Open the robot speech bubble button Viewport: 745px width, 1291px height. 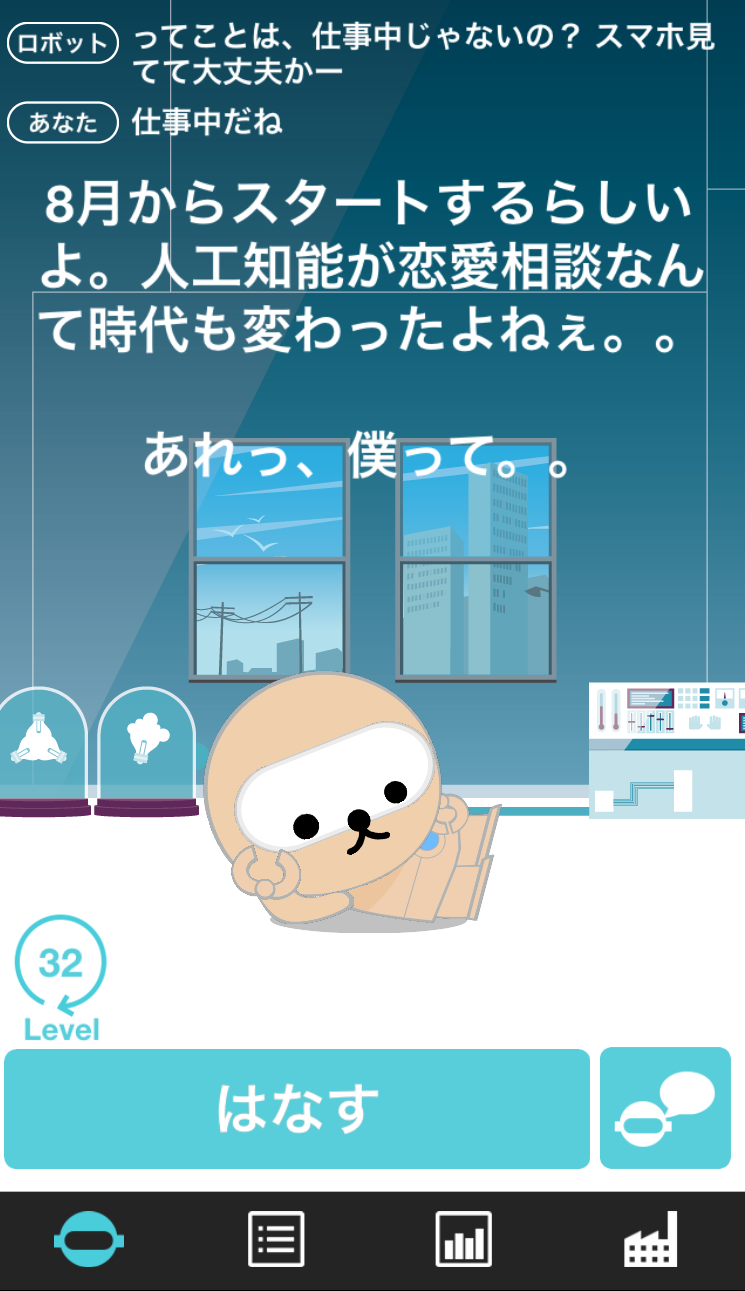665,1108
